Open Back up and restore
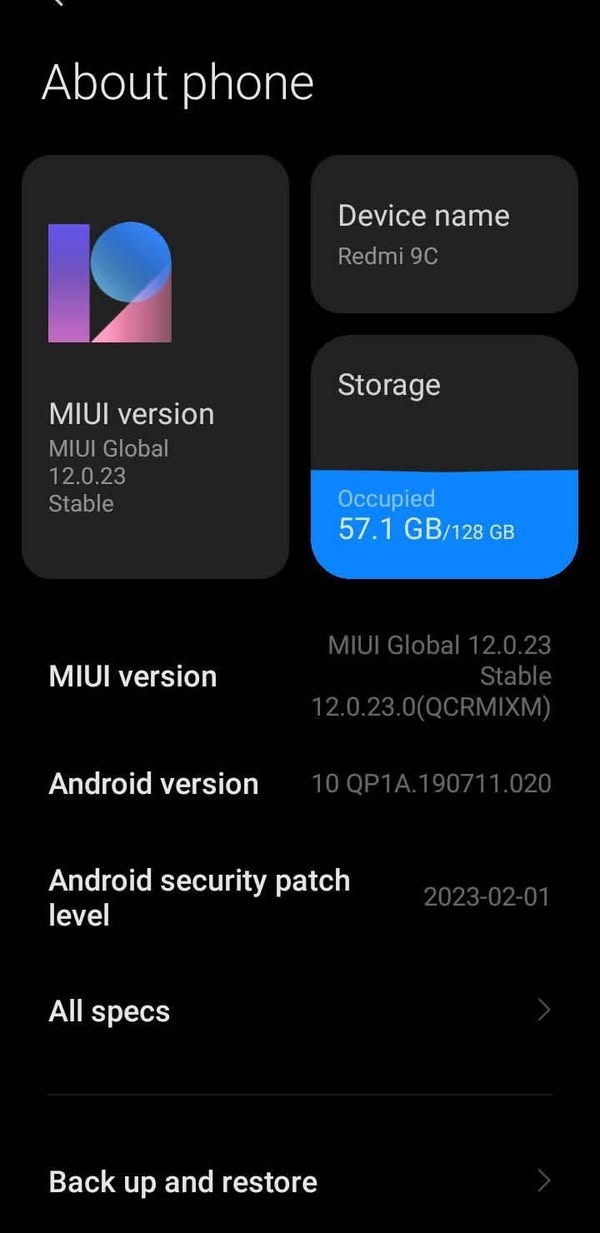Viewport: 600px width, 1233px height. pyautogui.click(x=300, y=1181)
